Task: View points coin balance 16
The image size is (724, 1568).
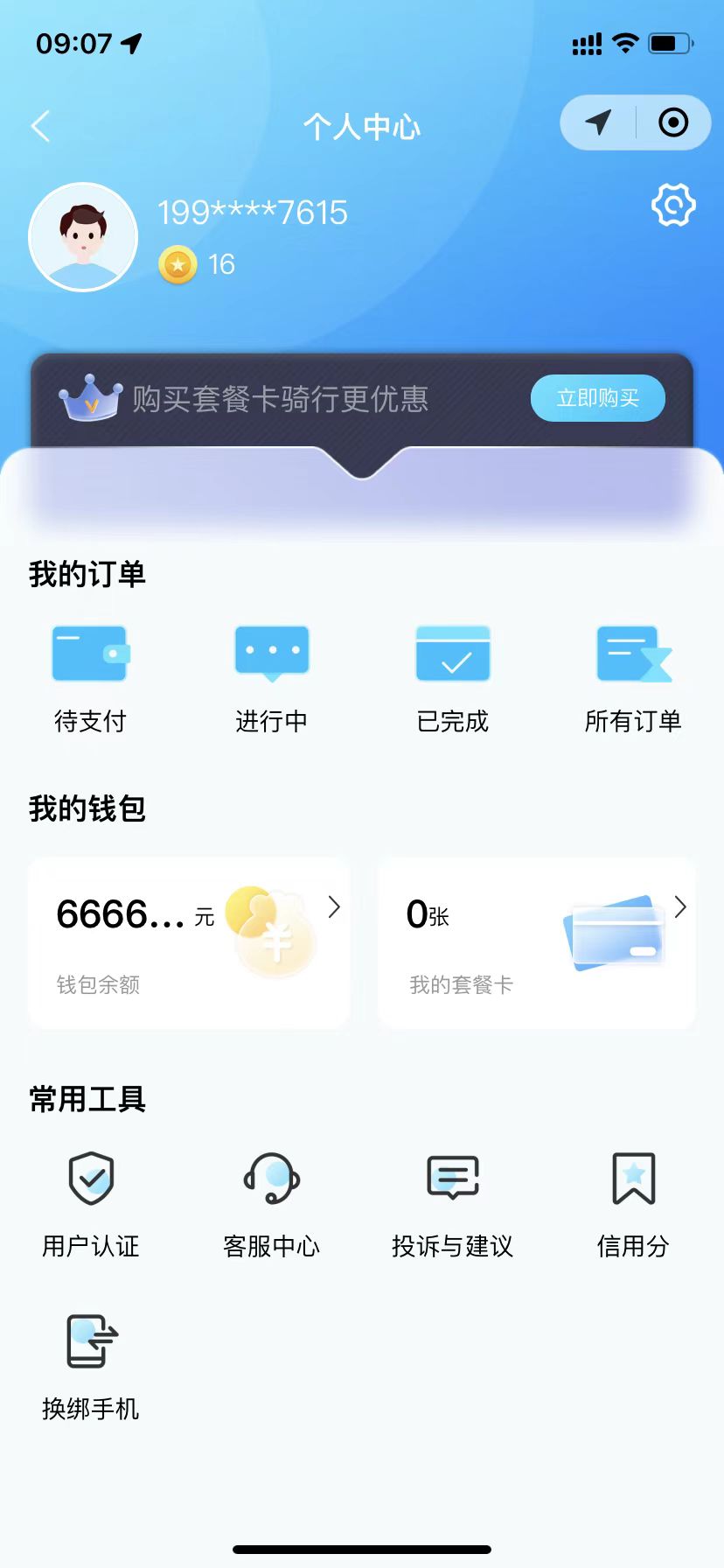Action: click(x=198, y=264)
